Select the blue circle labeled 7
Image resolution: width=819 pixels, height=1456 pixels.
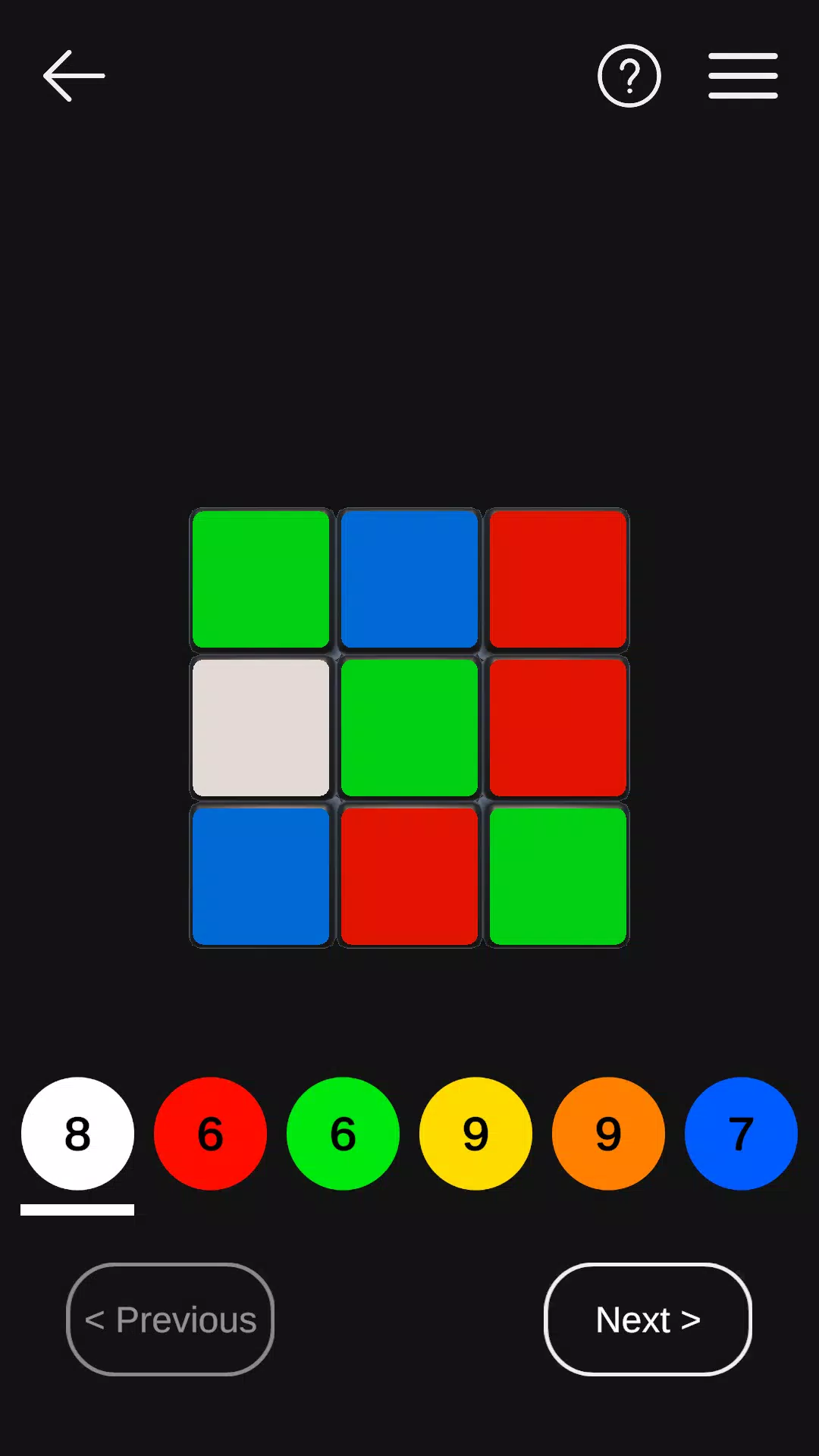[741, 1133]
